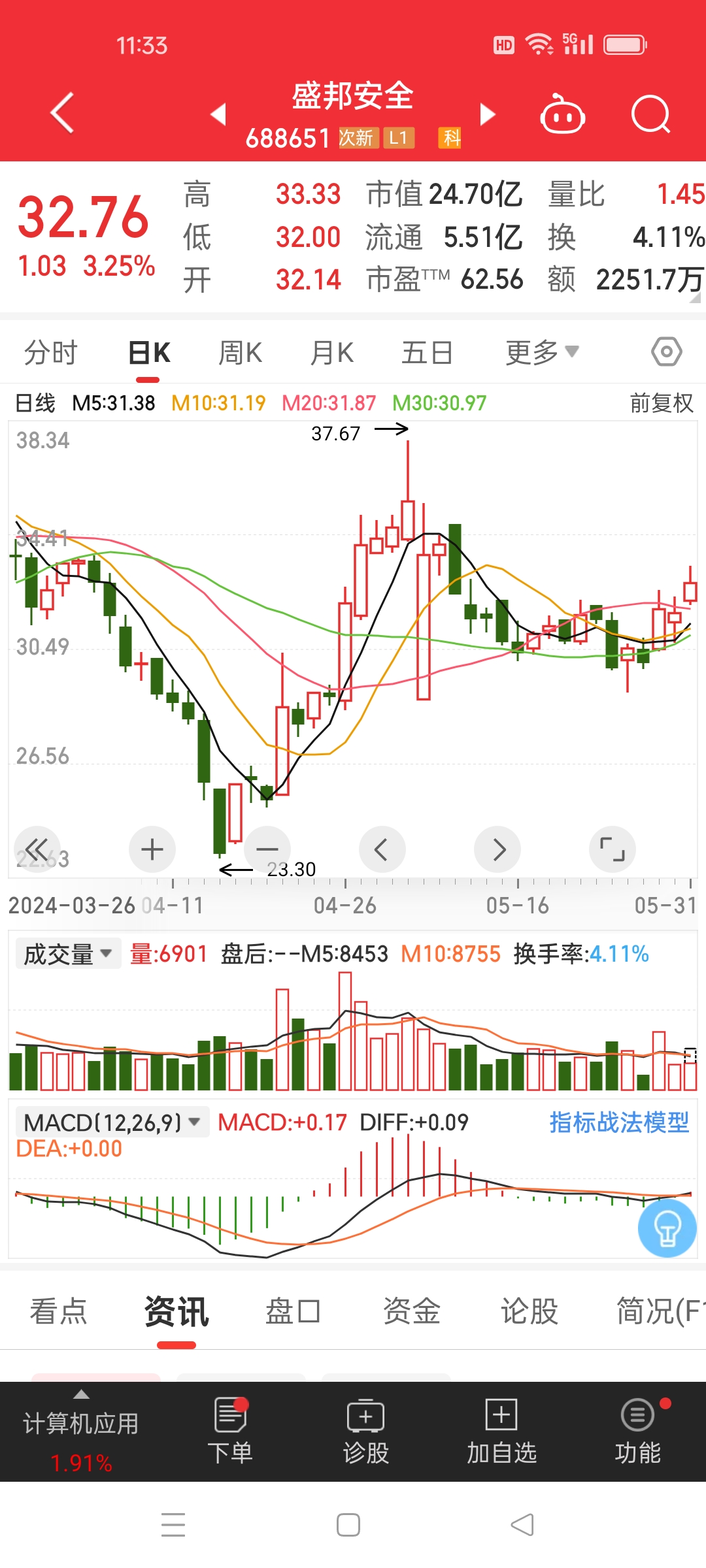Open the search magnifier
Viewport: 706px width, 1568px height.
pos(650,114)
